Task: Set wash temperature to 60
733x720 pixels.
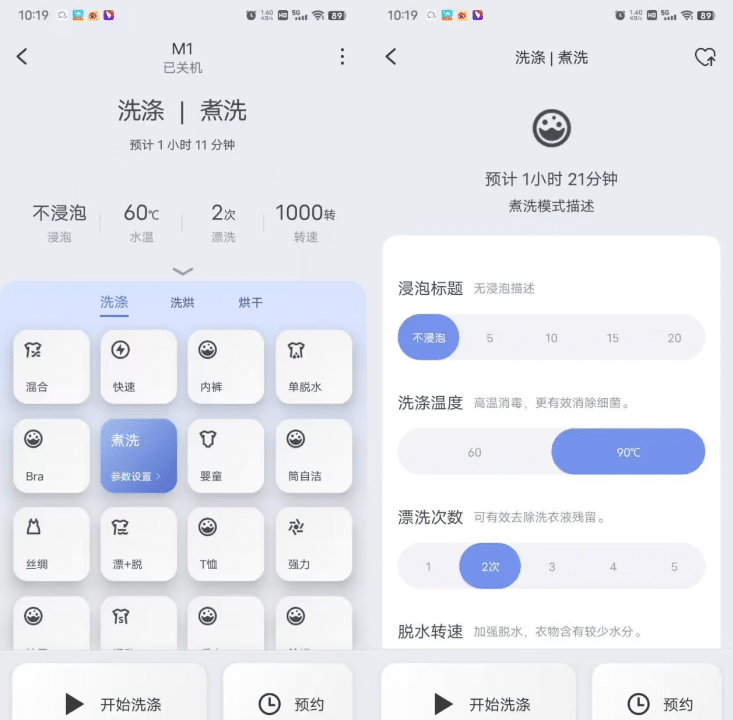Action: [x=474, y=452]
